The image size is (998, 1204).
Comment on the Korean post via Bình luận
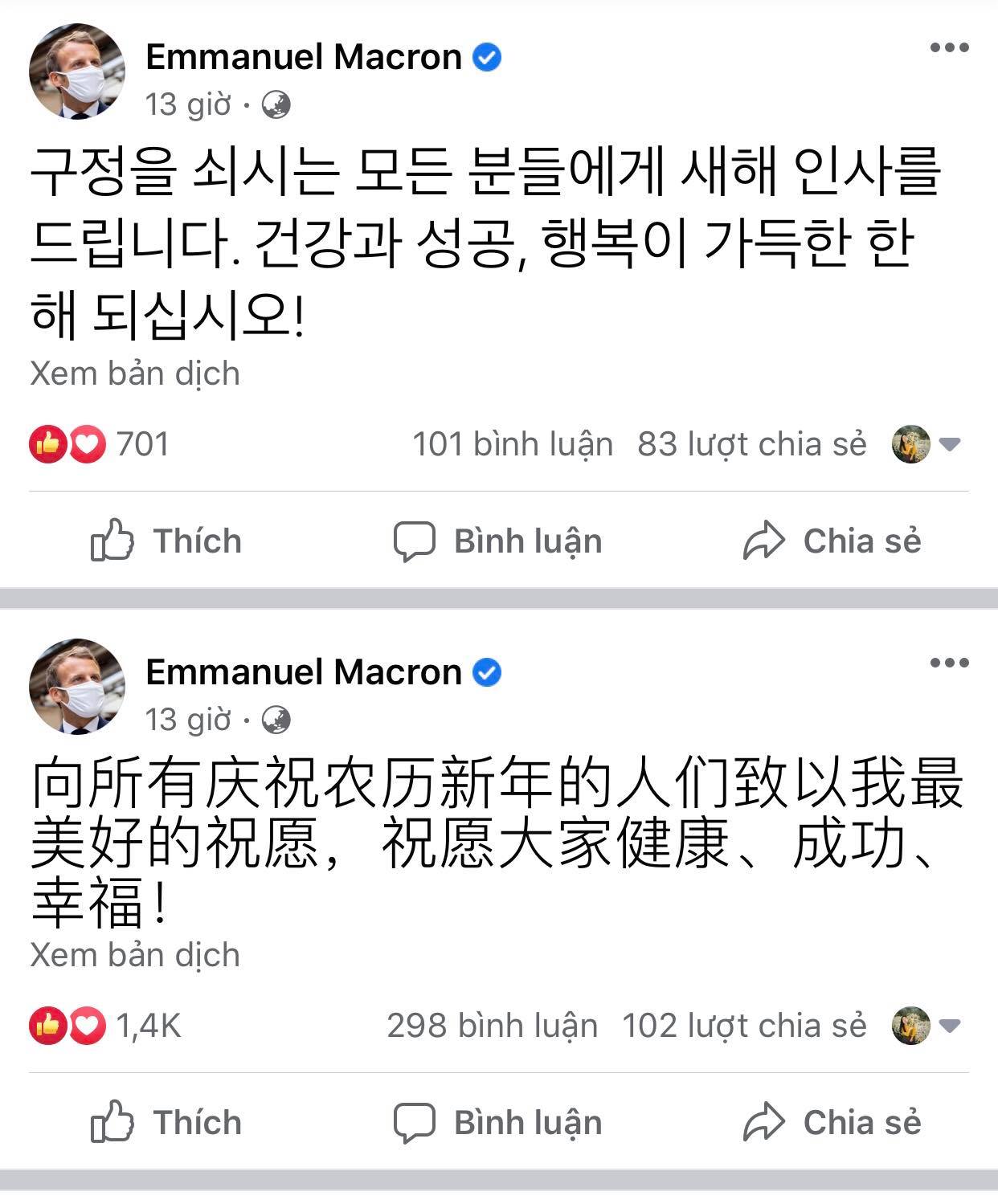click(497, 541)
